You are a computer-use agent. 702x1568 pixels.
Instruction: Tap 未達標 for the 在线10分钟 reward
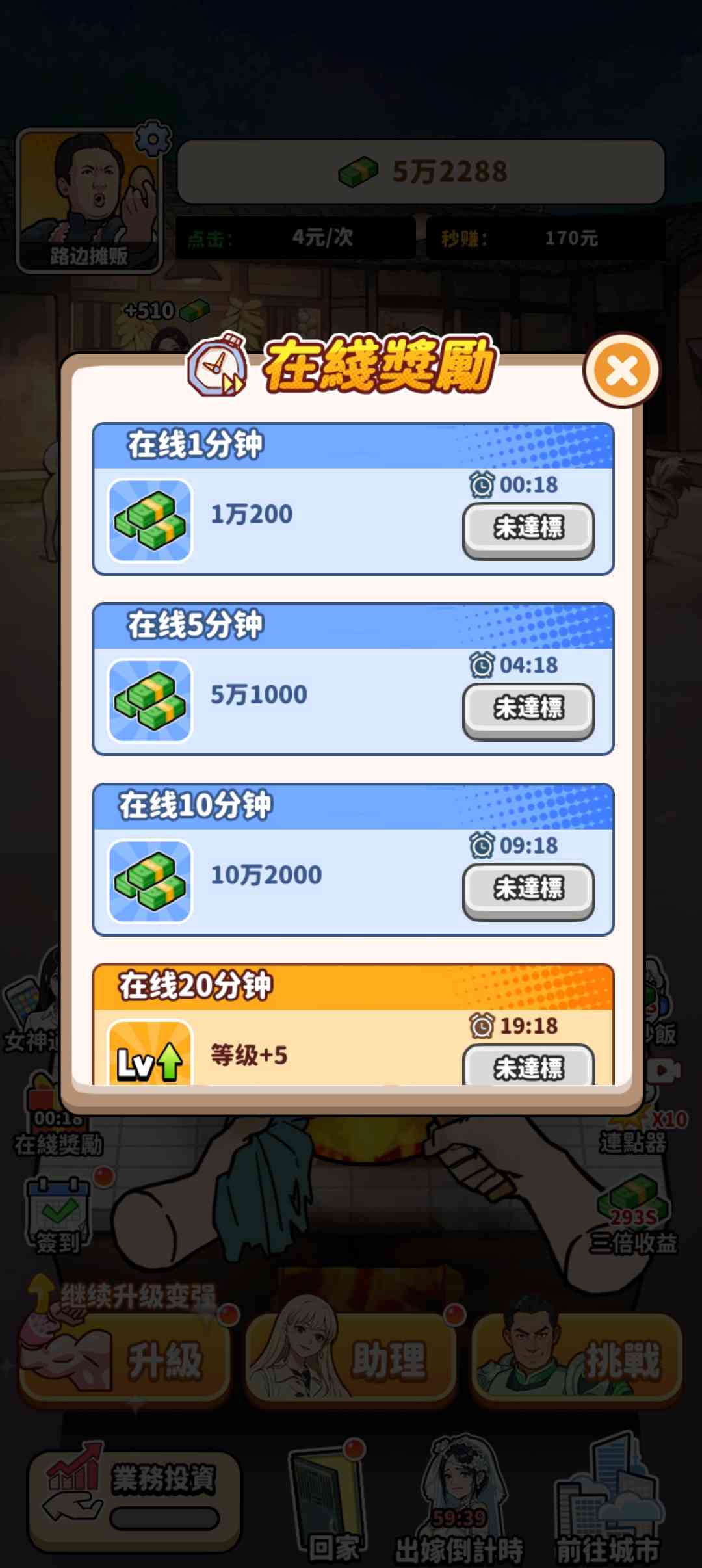point(528,889)
